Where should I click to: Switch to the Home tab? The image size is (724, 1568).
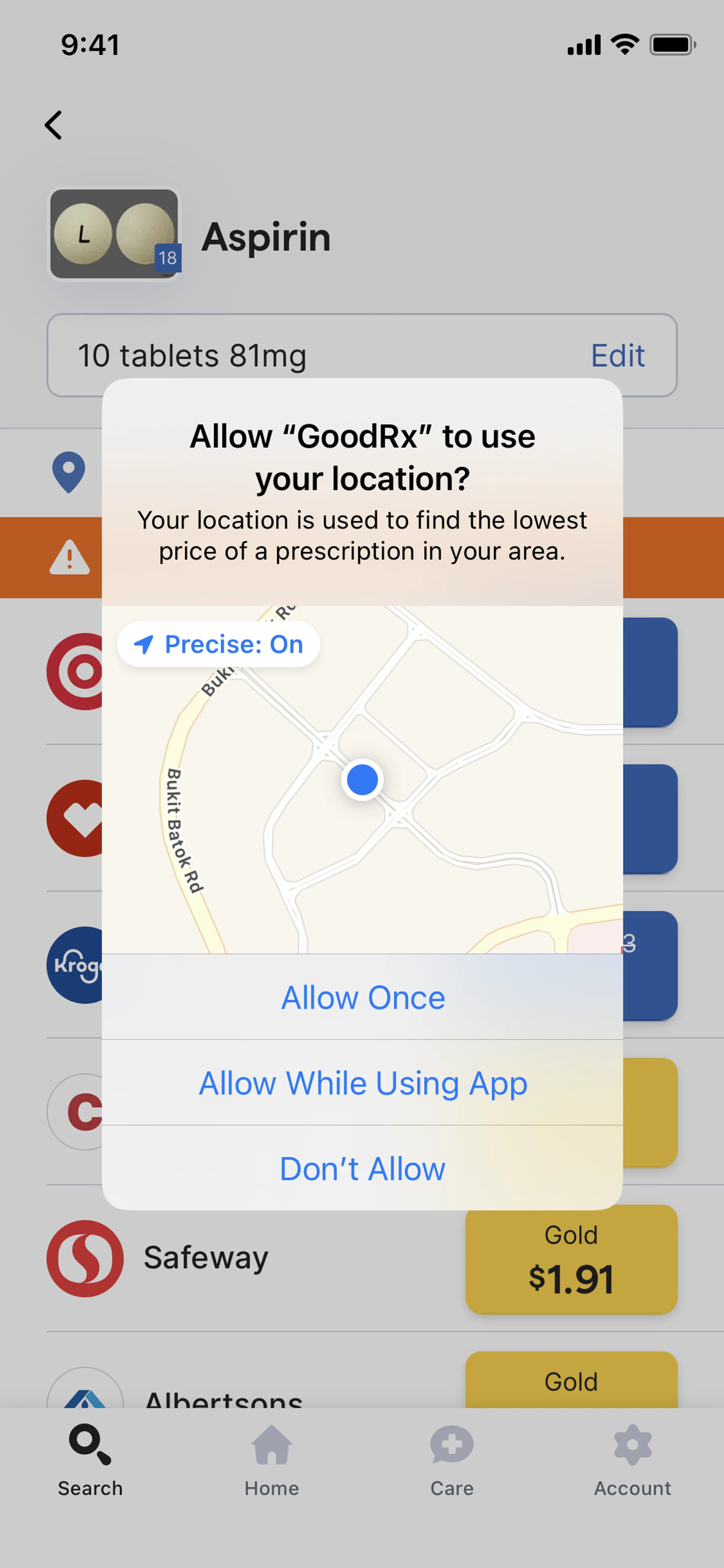pyautogui.click(x=271, y=1460)
